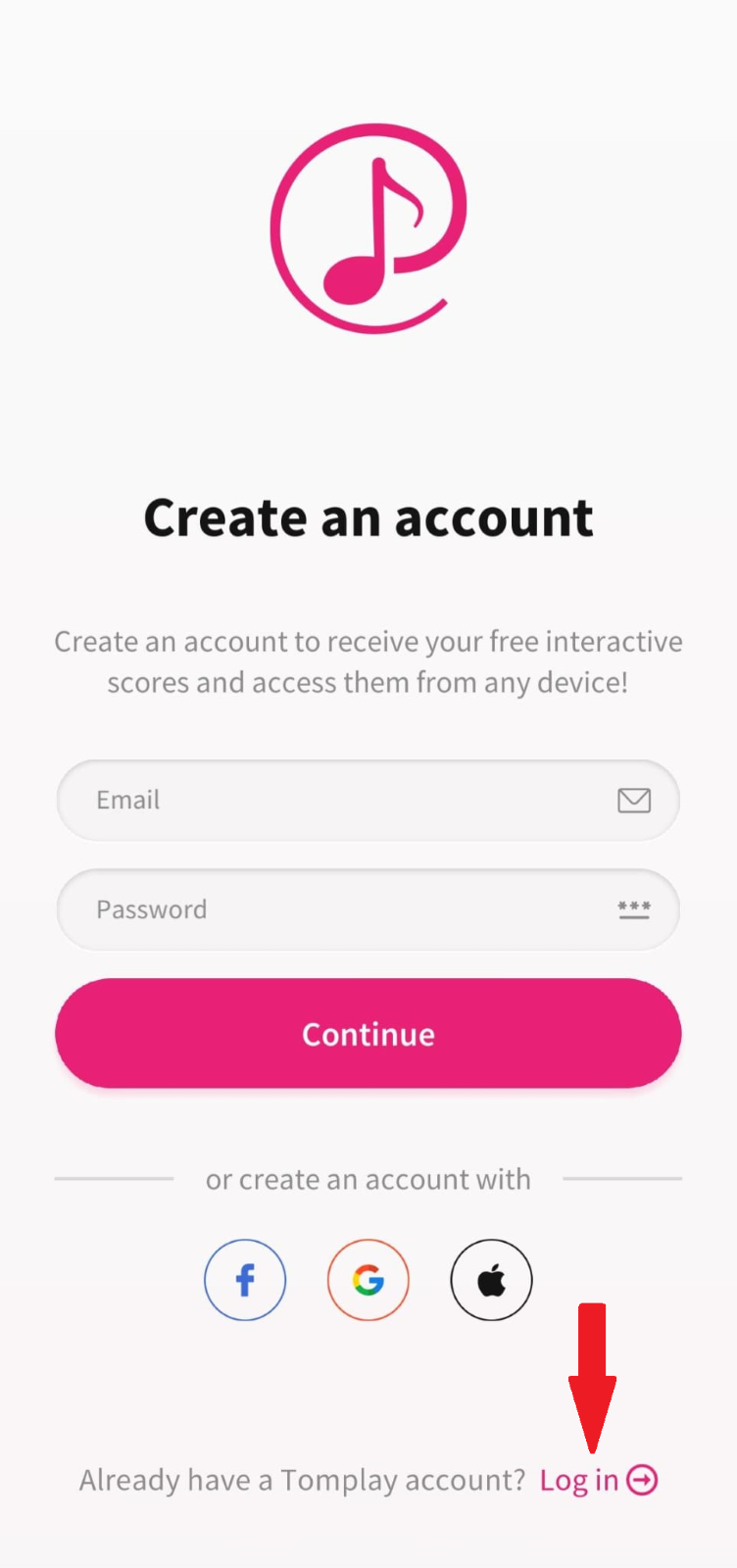Click the "Already have a Tomplay account?" text
This screenshot has height=1568, width=737.
pos(302,1481)
